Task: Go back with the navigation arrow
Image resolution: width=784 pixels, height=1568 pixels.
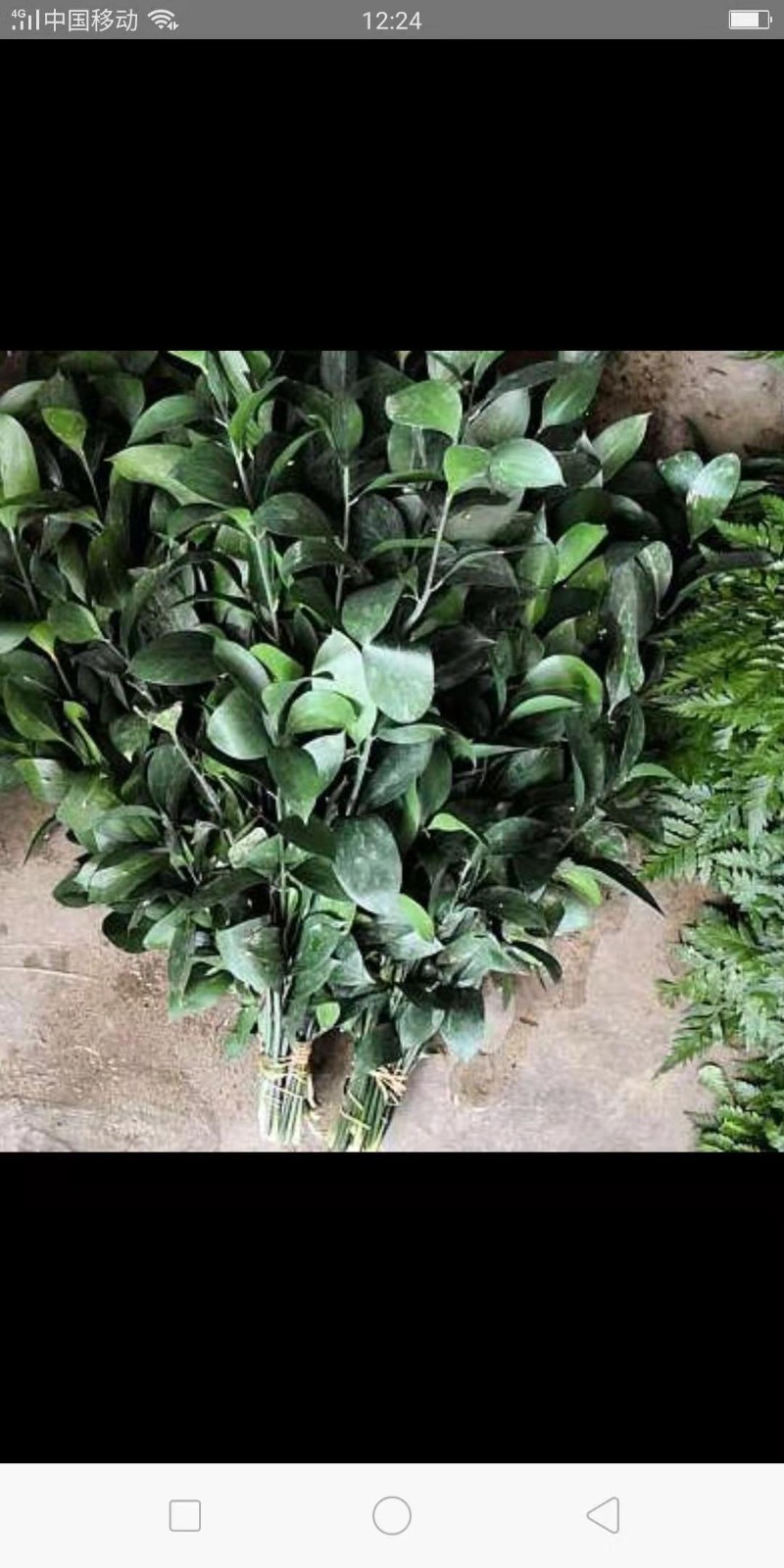Action: coord(603,1515)
